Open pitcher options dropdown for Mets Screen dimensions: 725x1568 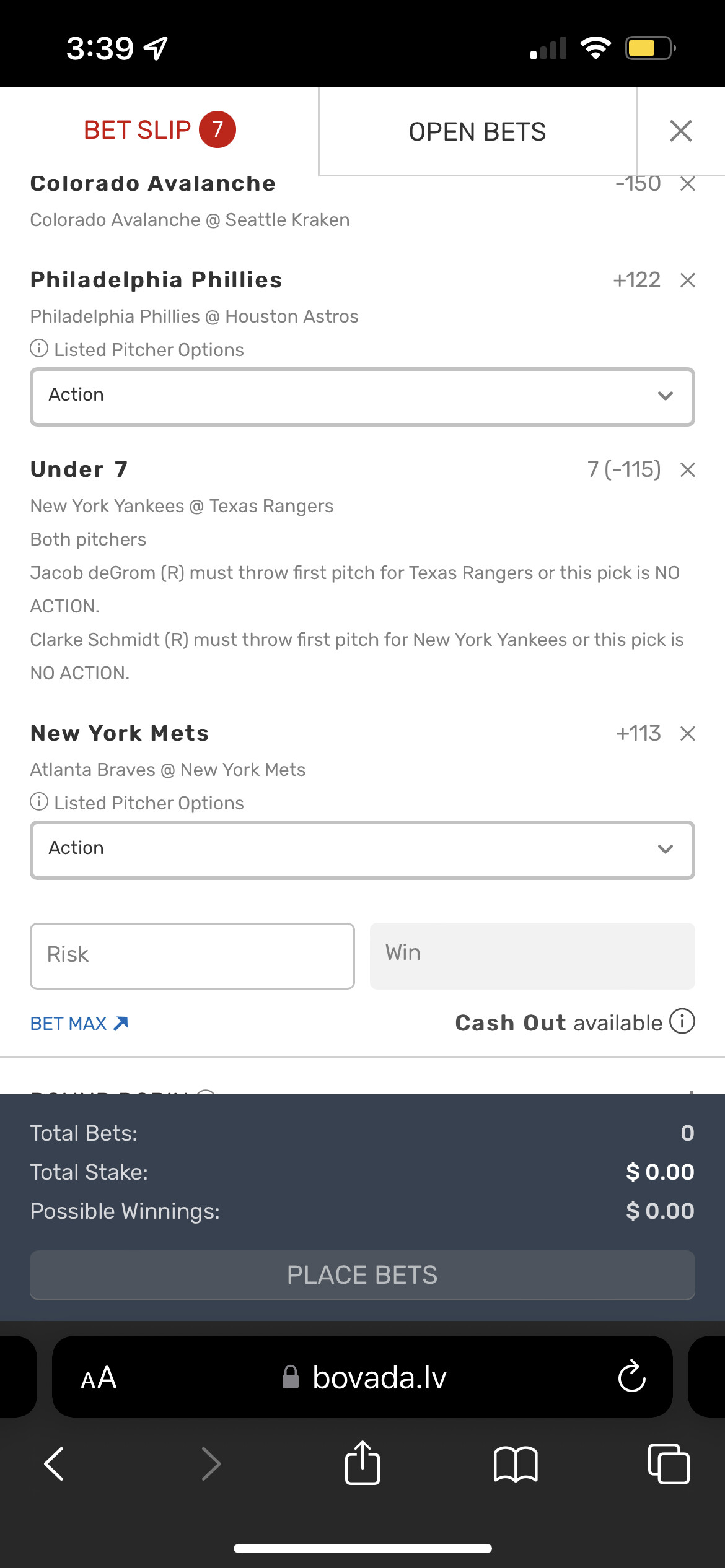point(362,850)
